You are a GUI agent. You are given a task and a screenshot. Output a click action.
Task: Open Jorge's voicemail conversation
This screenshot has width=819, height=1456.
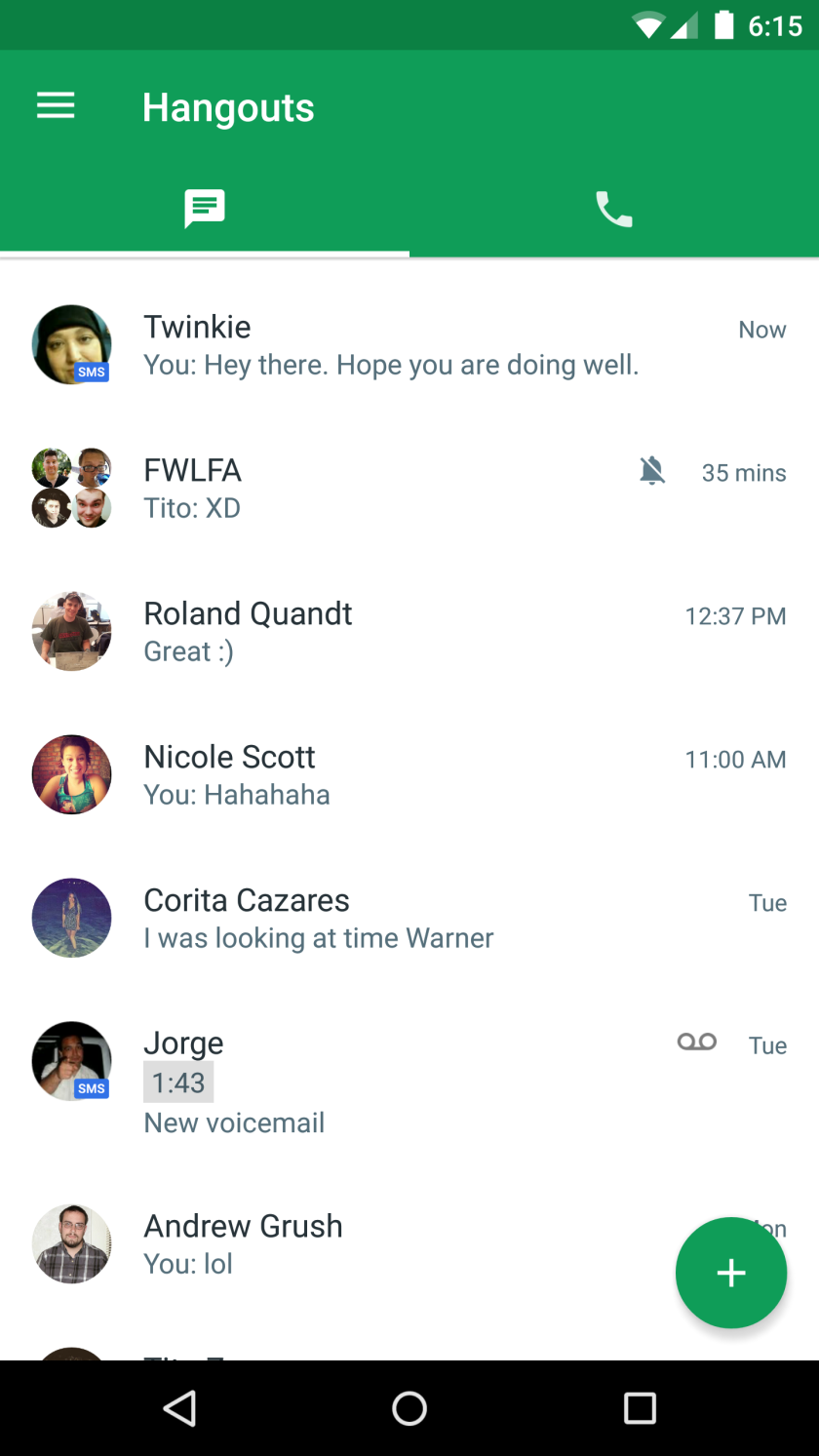(390, 1081)
